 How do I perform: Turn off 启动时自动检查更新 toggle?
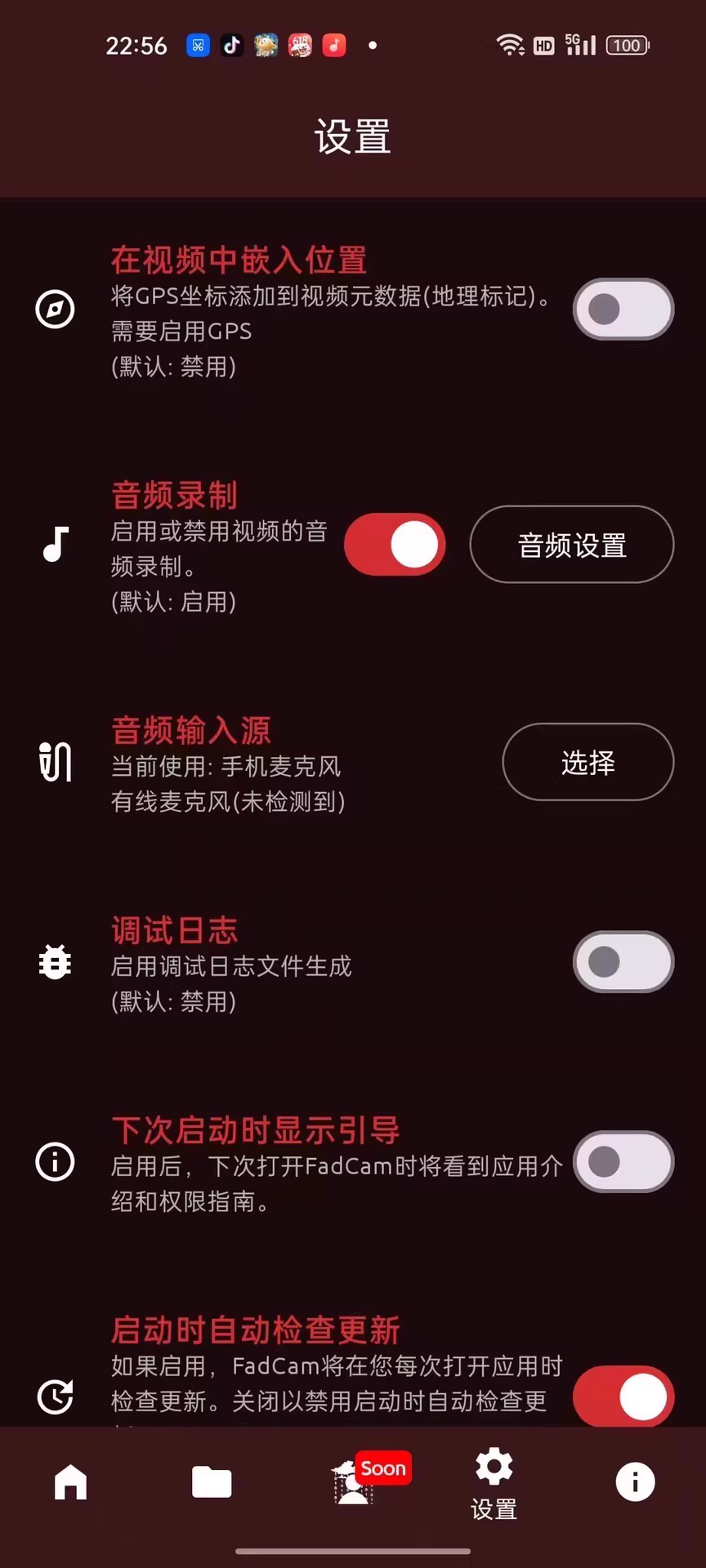[623, 1396]
